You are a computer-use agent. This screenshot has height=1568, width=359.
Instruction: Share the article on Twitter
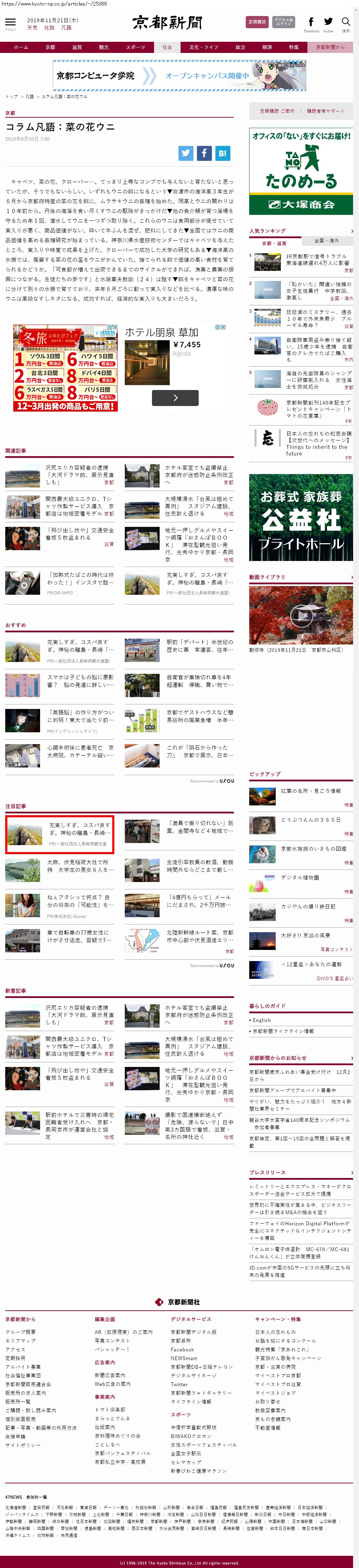pos(186,153)
